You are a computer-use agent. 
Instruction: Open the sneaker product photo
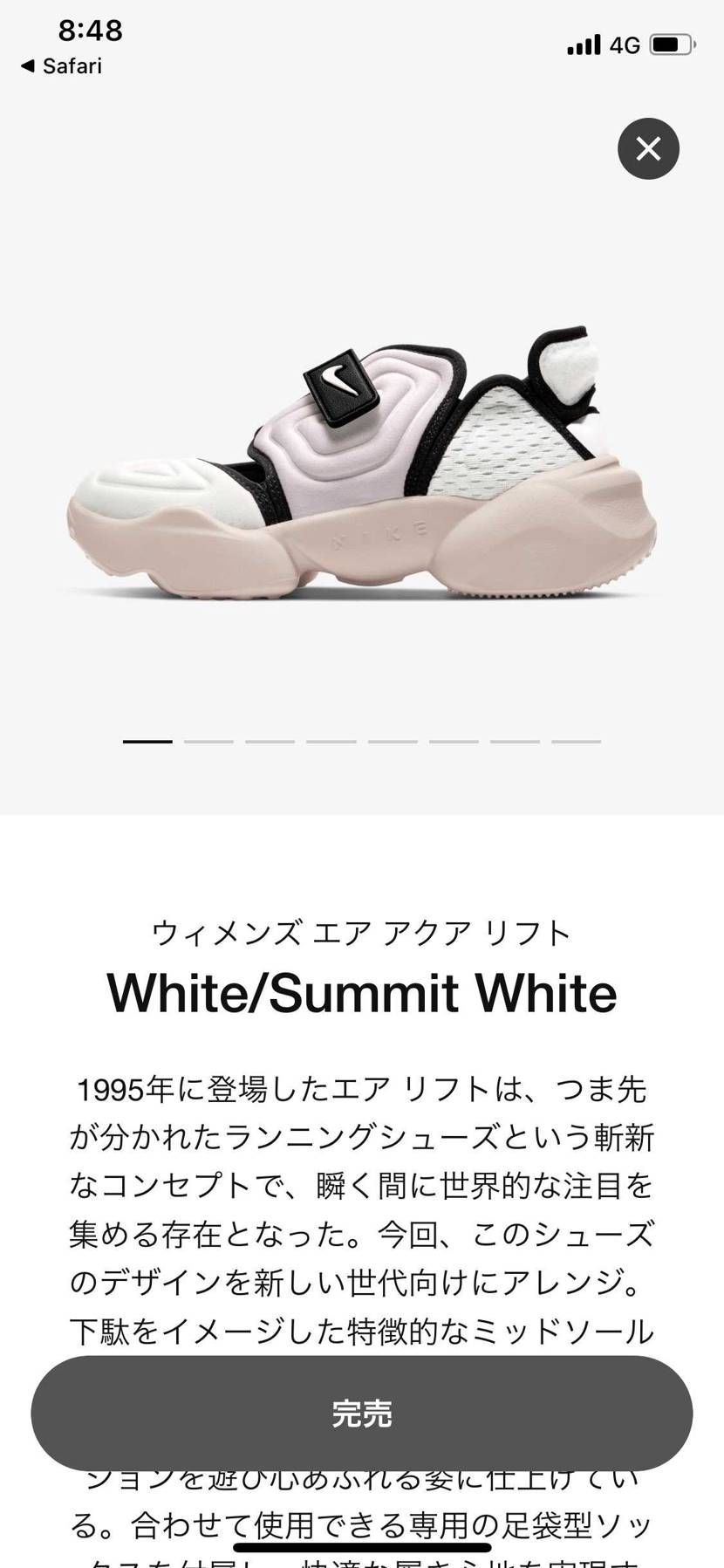[x=362, y=462]
